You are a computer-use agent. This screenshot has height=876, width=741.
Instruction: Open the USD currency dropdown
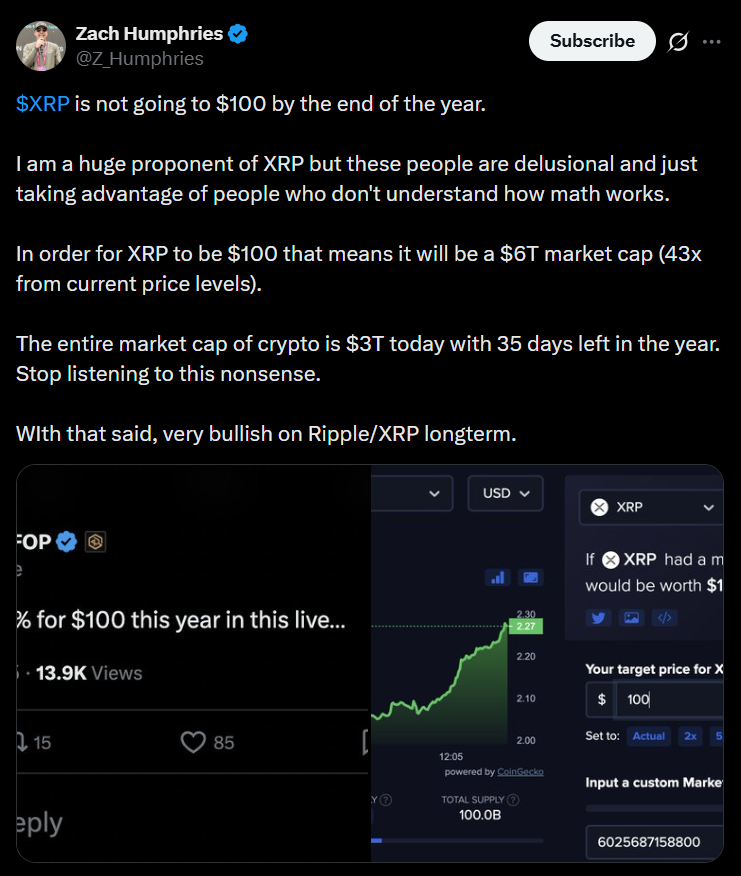(x=505, y=493)
